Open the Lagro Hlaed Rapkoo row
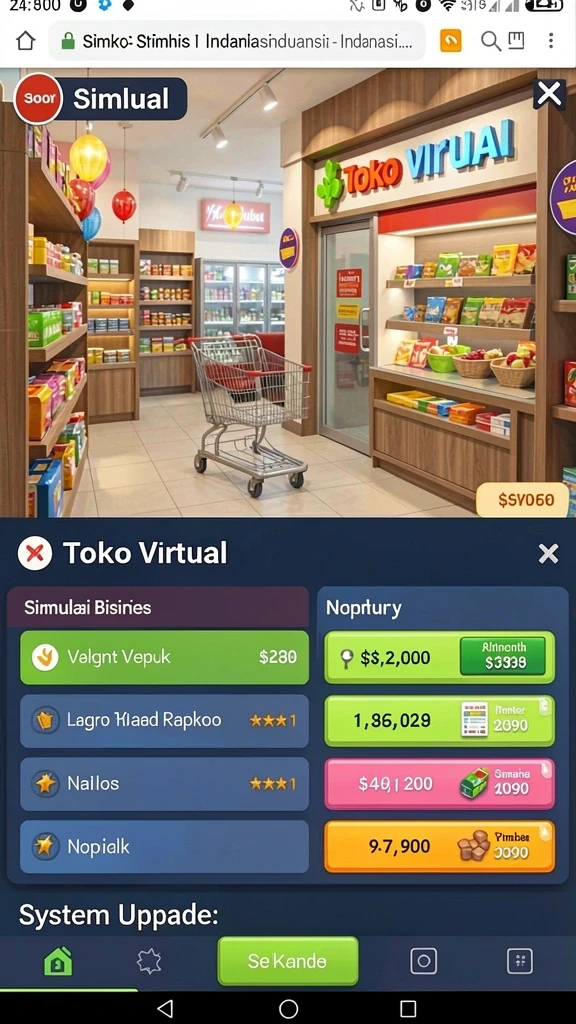This screenshot has height=1024, width=576. pyautogui.click(x=165, y=720)
